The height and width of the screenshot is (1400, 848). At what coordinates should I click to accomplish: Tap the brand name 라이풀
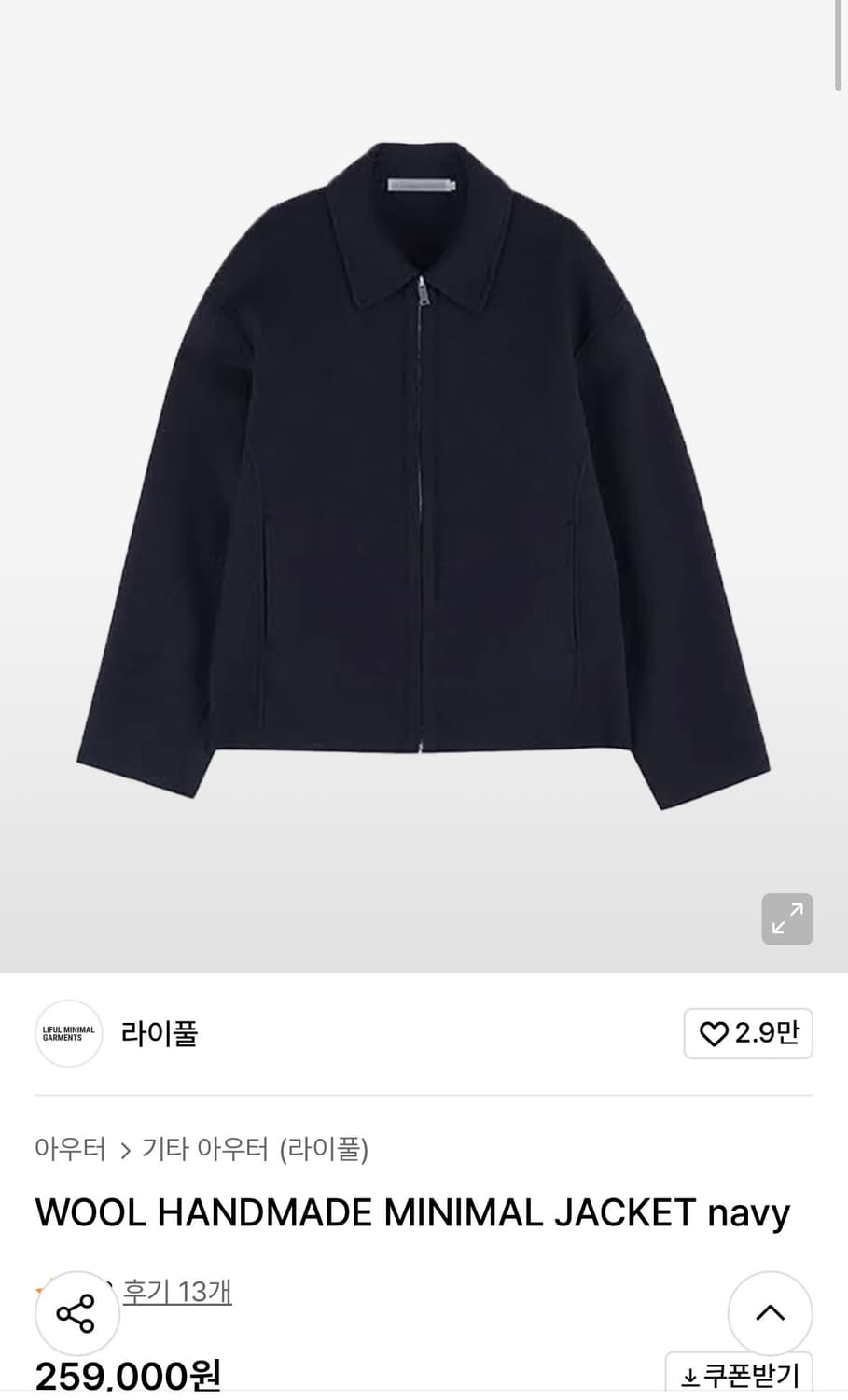160,1033
